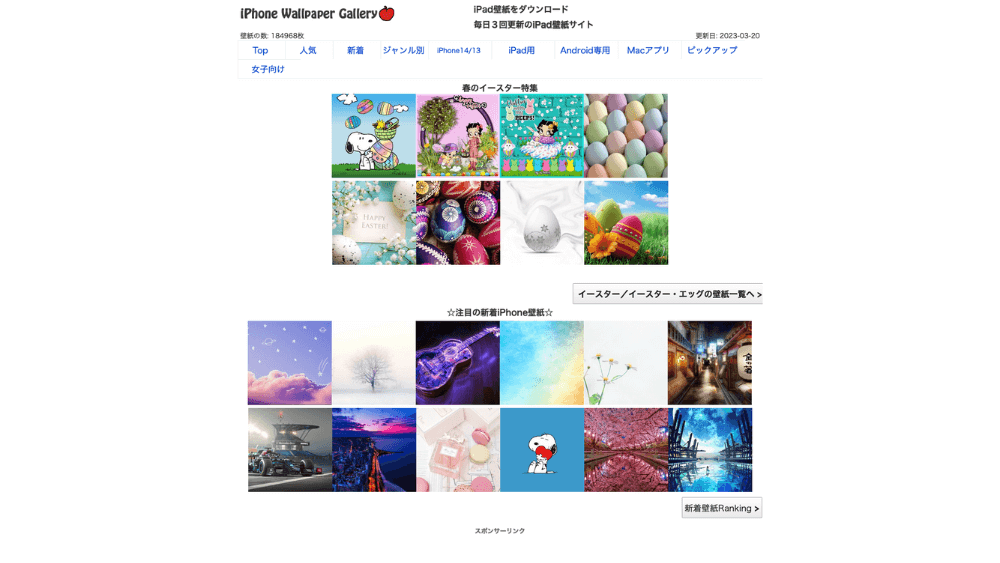Switch to the 人気 tab
The height and width of the screenshot is (563, 1000).
308,50
